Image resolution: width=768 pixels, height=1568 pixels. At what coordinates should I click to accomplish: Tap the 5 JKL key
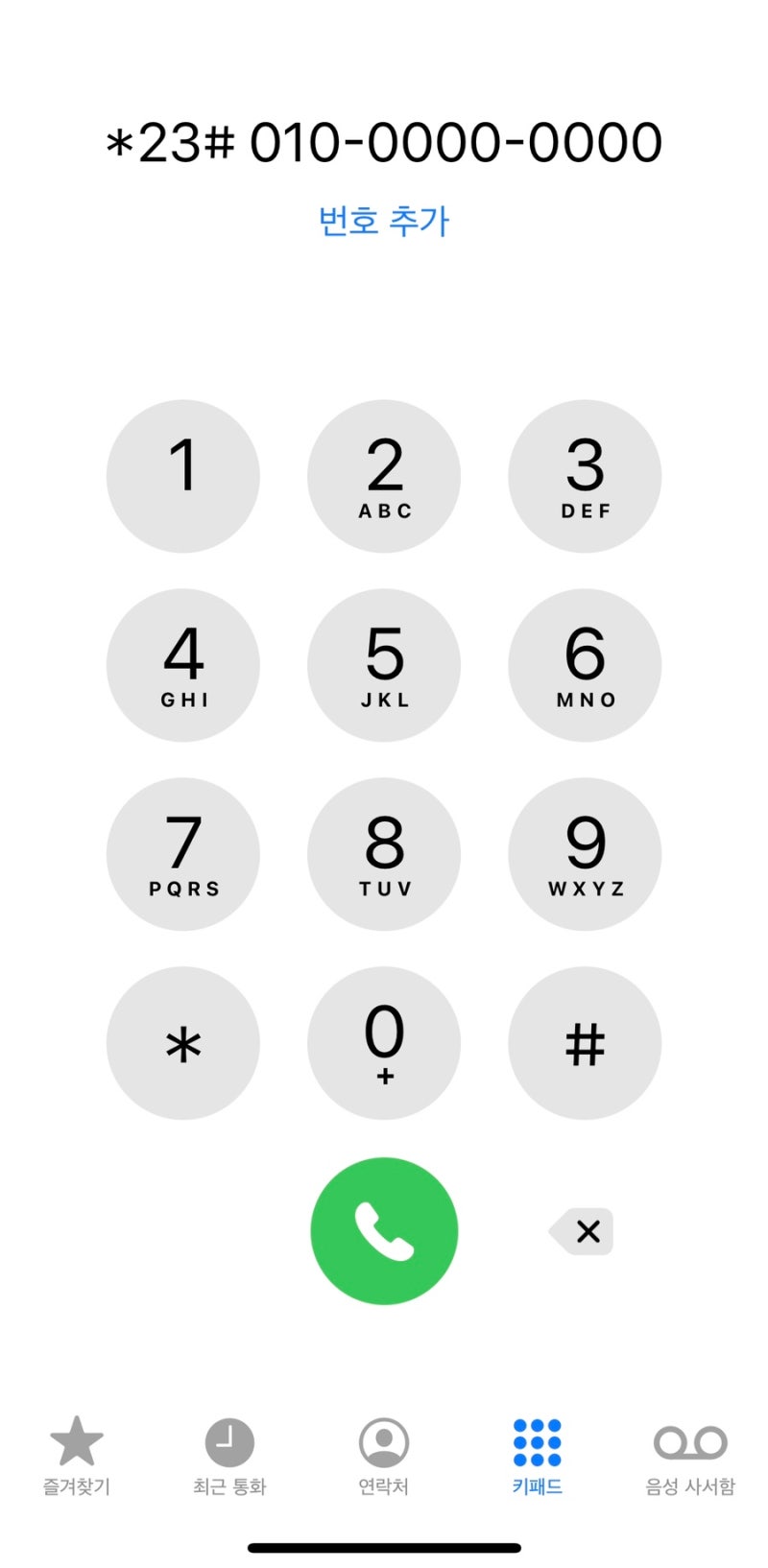[384, 665]
